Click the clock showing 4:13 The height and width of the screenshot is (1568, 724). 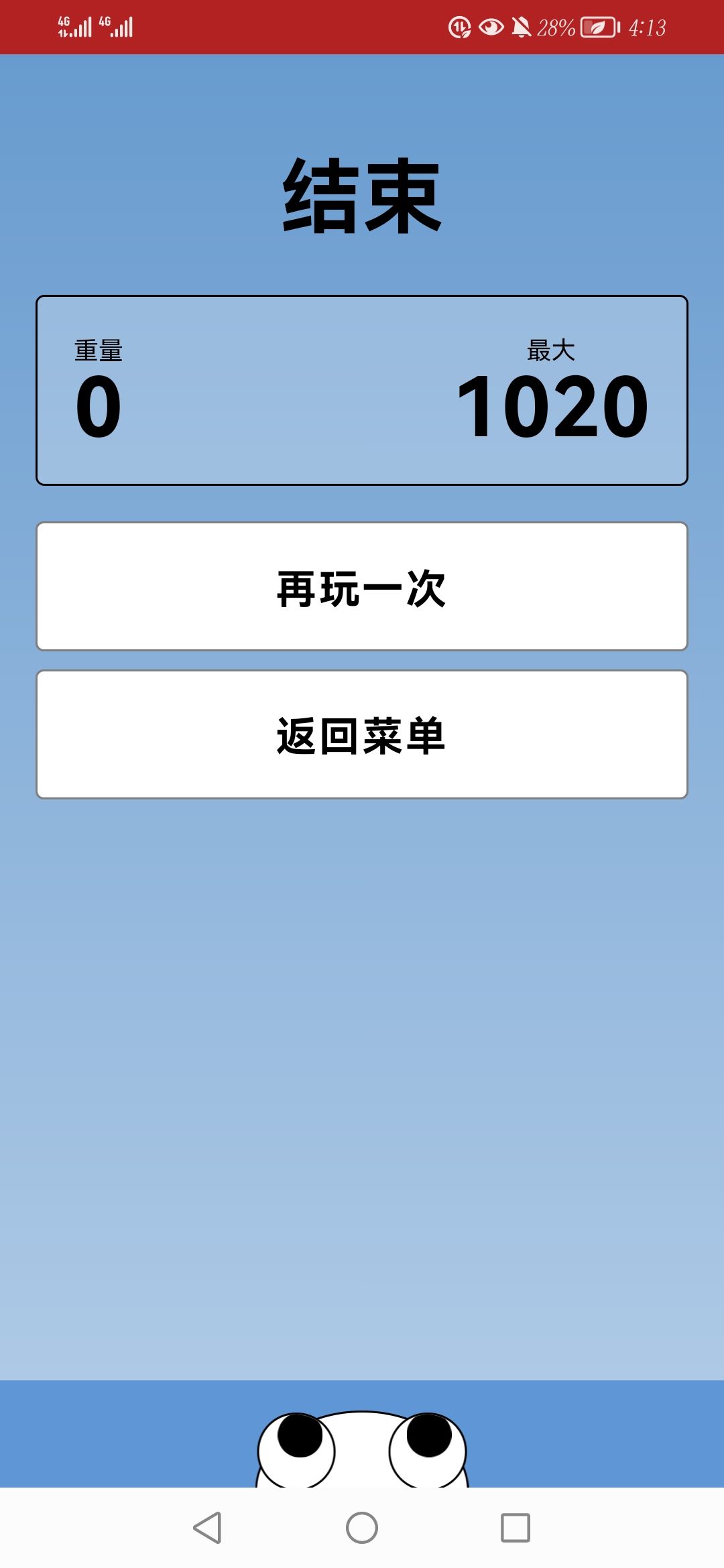(646, 27)
